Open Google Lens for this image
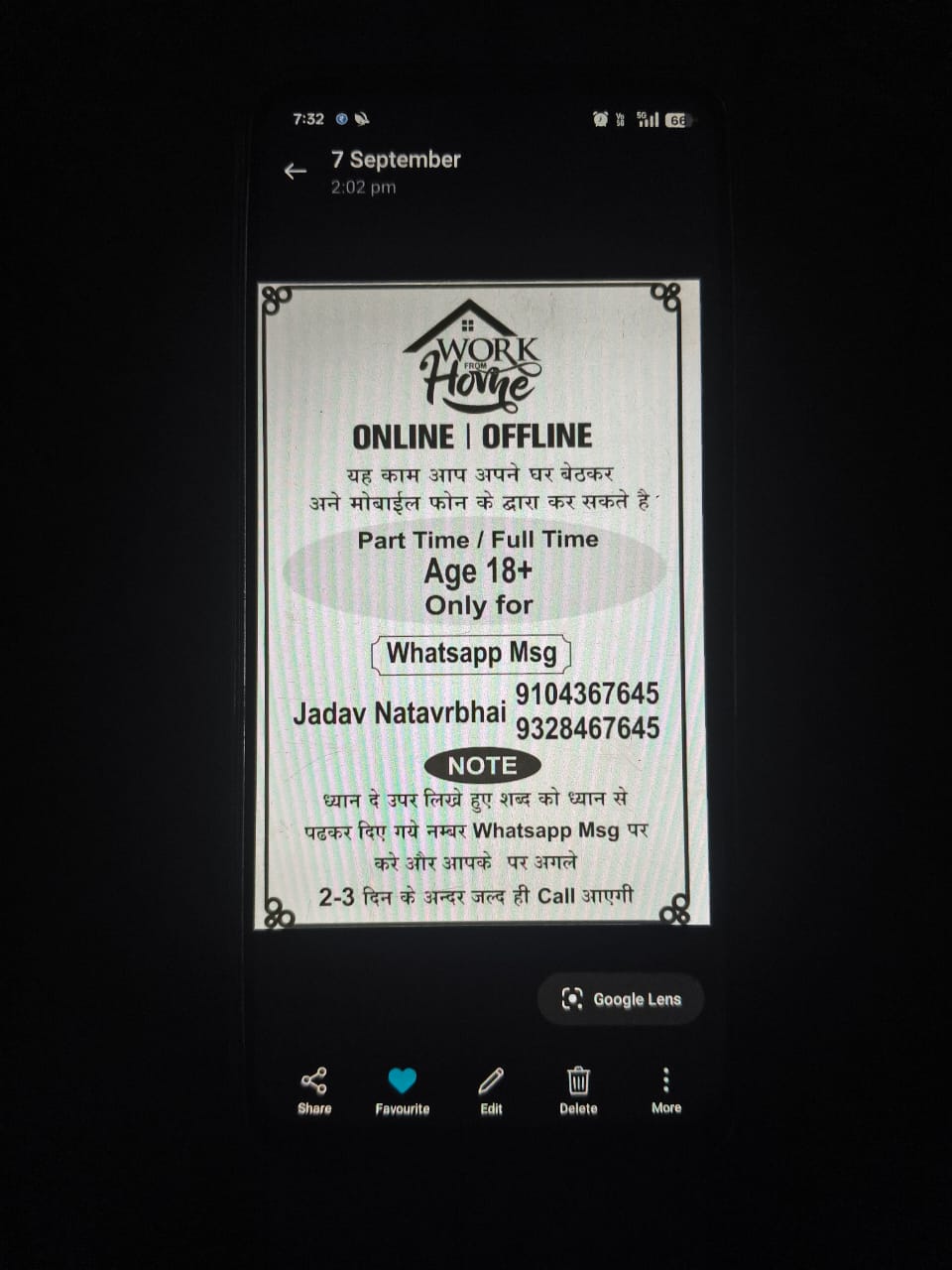 point(621,999)
